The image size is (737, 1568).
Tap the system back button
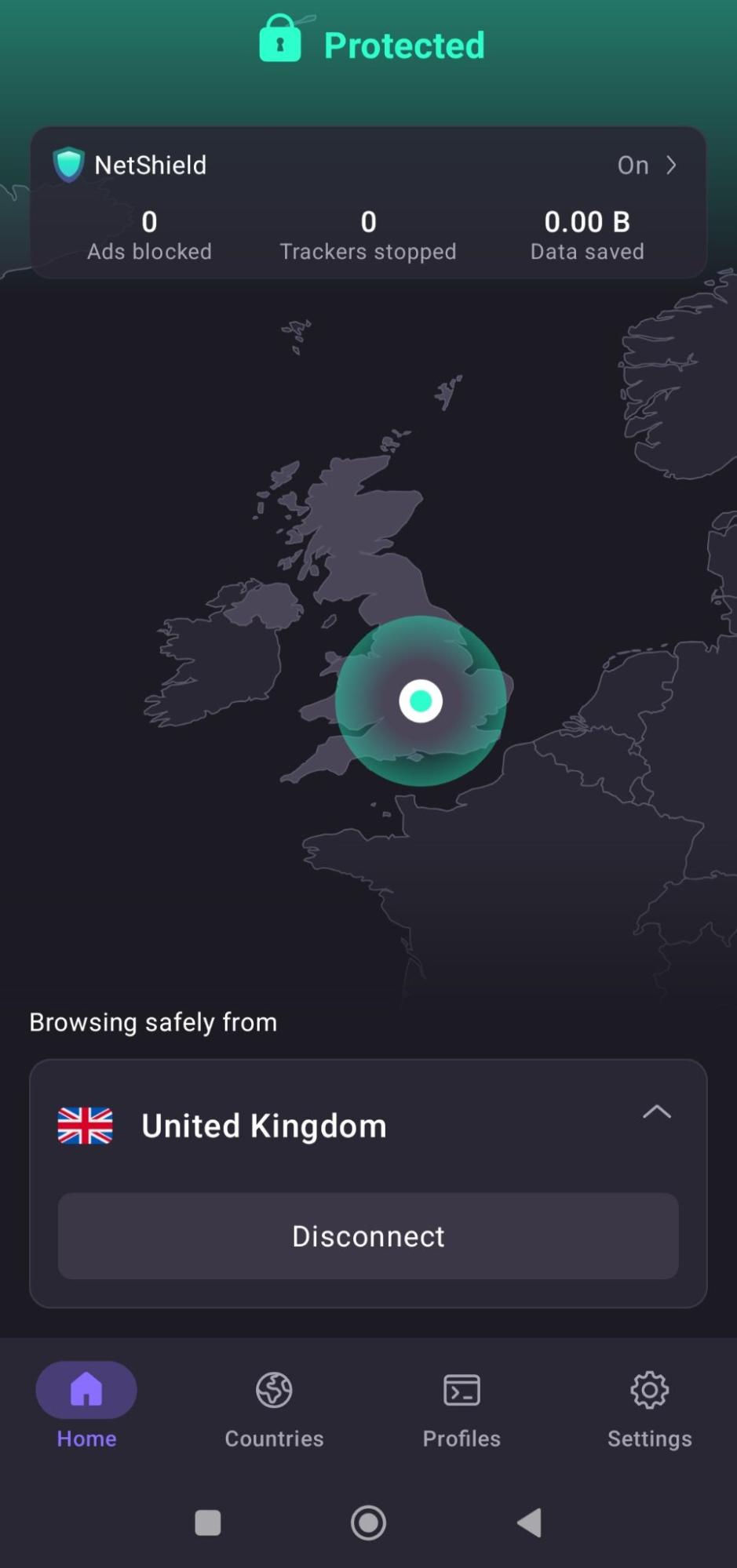tap(530, 1523)
